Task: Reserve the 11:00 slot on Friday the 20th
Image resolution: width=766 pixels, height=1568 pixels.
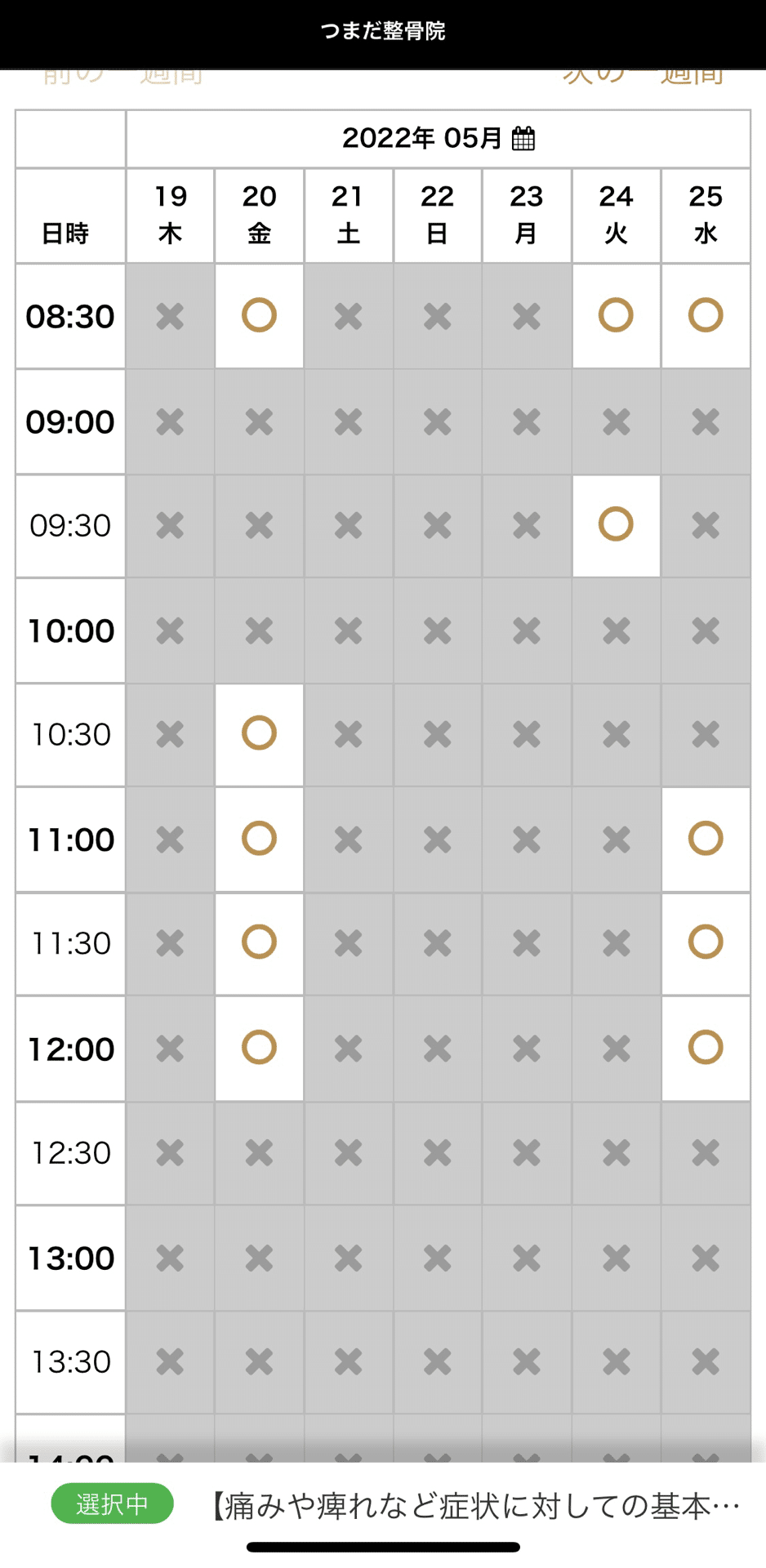Action: 259,839
